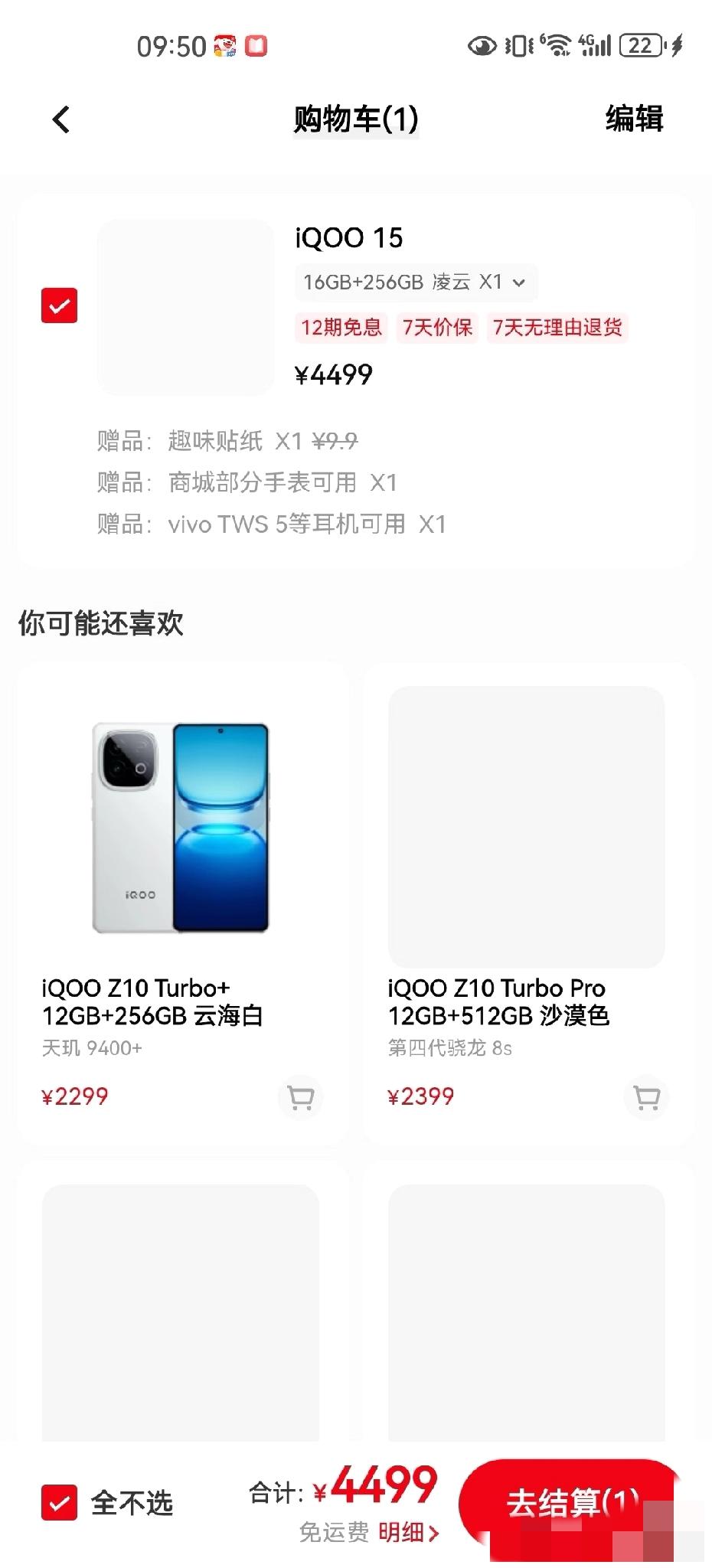Tap the 购物车(1) title
The image size is (712, 1568).
tap(356, 120)
